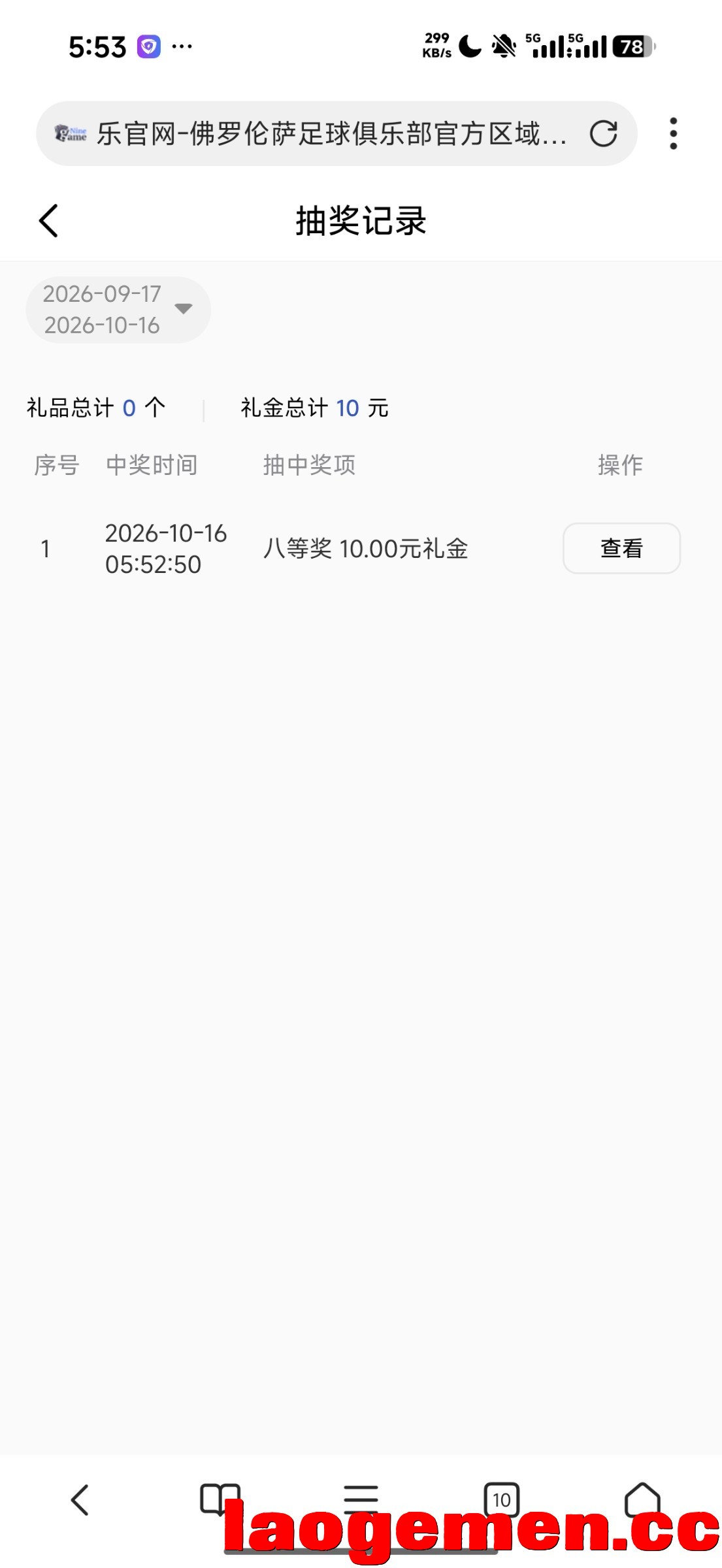The height and width of the screenshot is (1568, 722).
Task: Tap 查看 for the 八等奖 10.00元礼金 record
Action: tap(621, 548)
